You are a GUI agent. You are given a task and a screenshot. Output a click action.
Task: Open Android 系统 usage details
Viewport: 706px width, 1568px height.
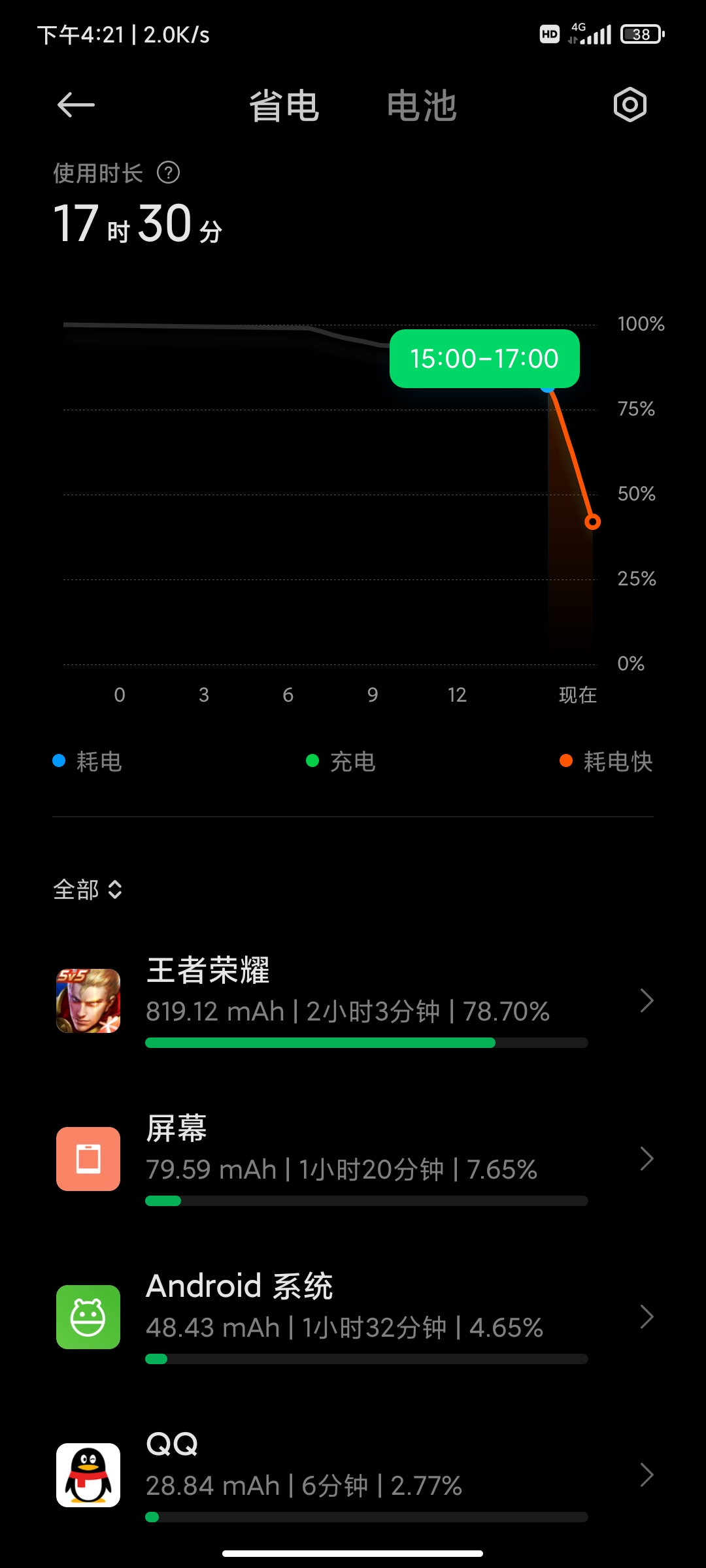tap(353, 1317)
